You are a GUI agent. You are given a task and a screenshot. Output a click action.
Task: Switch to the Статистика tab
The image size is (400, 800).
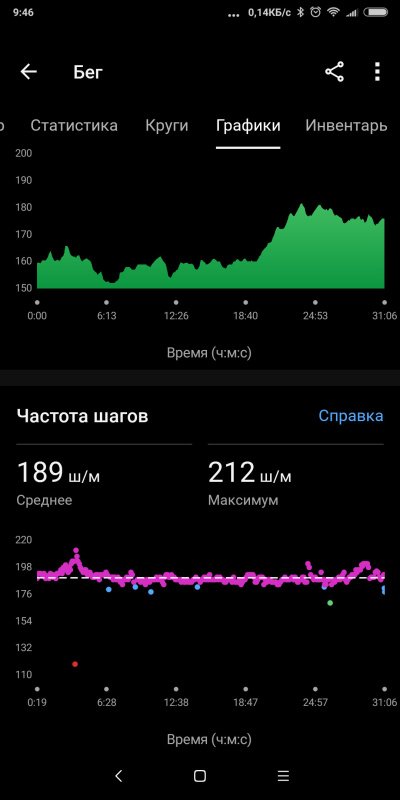[74, 126]
